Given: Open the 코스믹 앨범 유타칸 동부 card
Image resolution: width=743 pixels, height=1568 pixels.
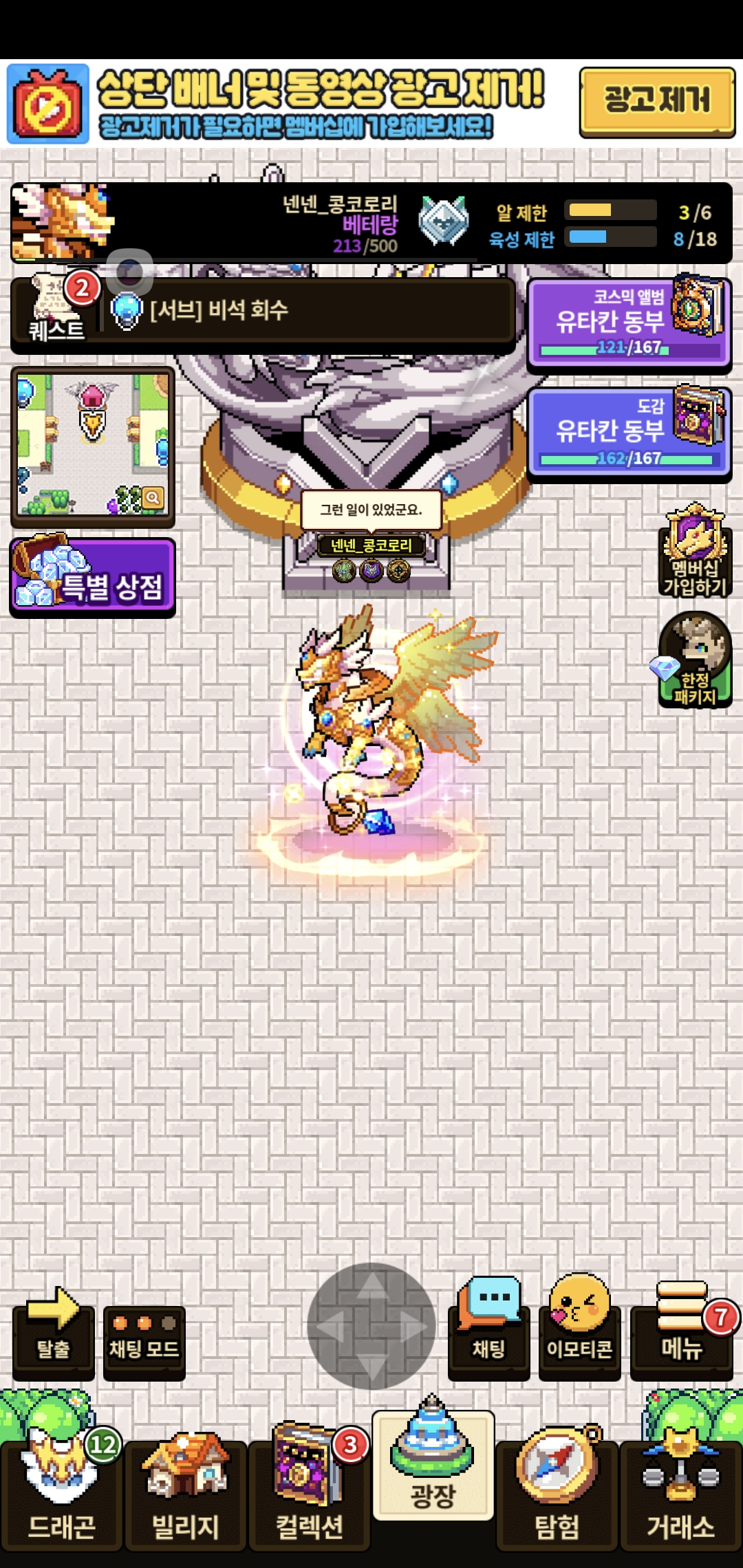Looking at the screenshot, I should tap(628, 322).
